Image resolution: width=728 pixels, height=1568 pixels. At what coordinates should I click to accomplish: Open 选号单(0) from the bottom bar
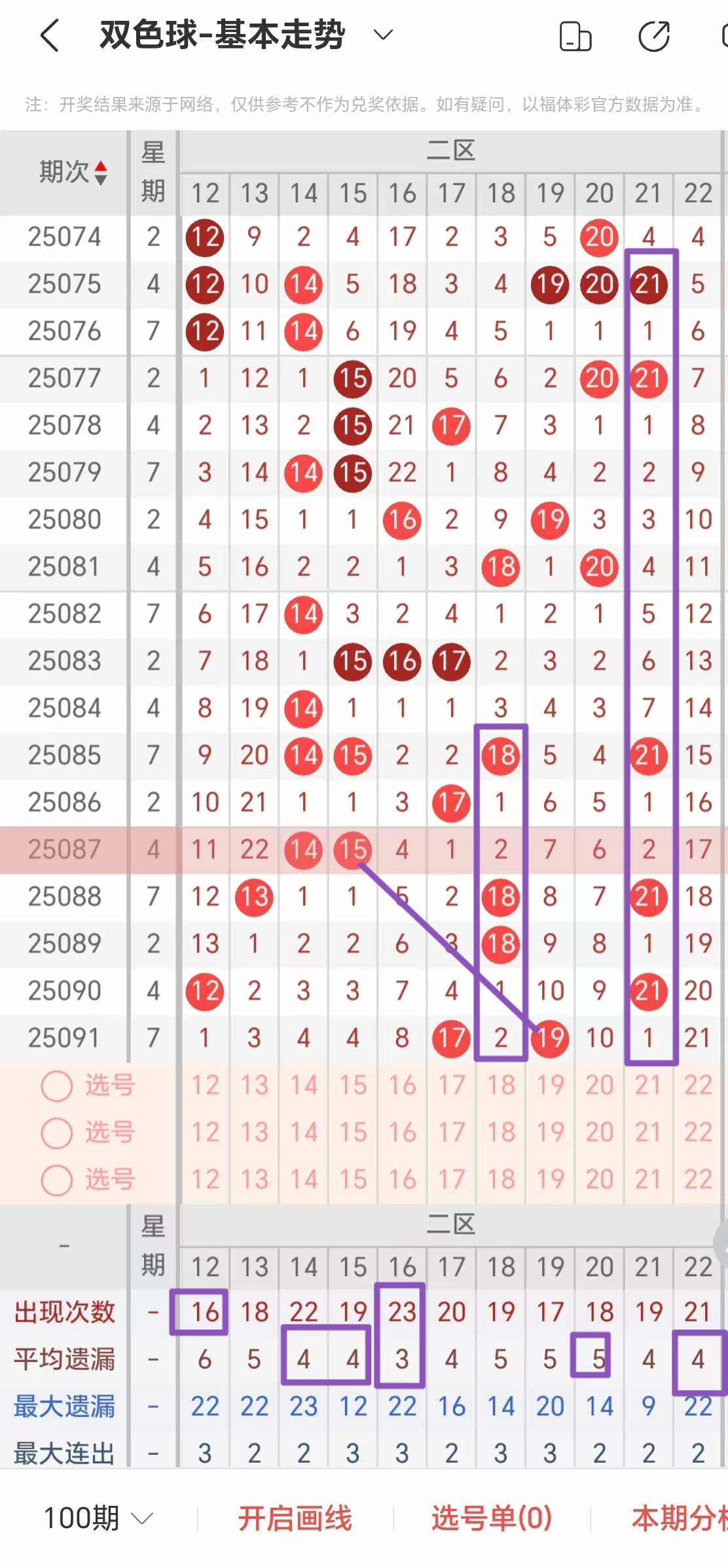[490, 1516]
